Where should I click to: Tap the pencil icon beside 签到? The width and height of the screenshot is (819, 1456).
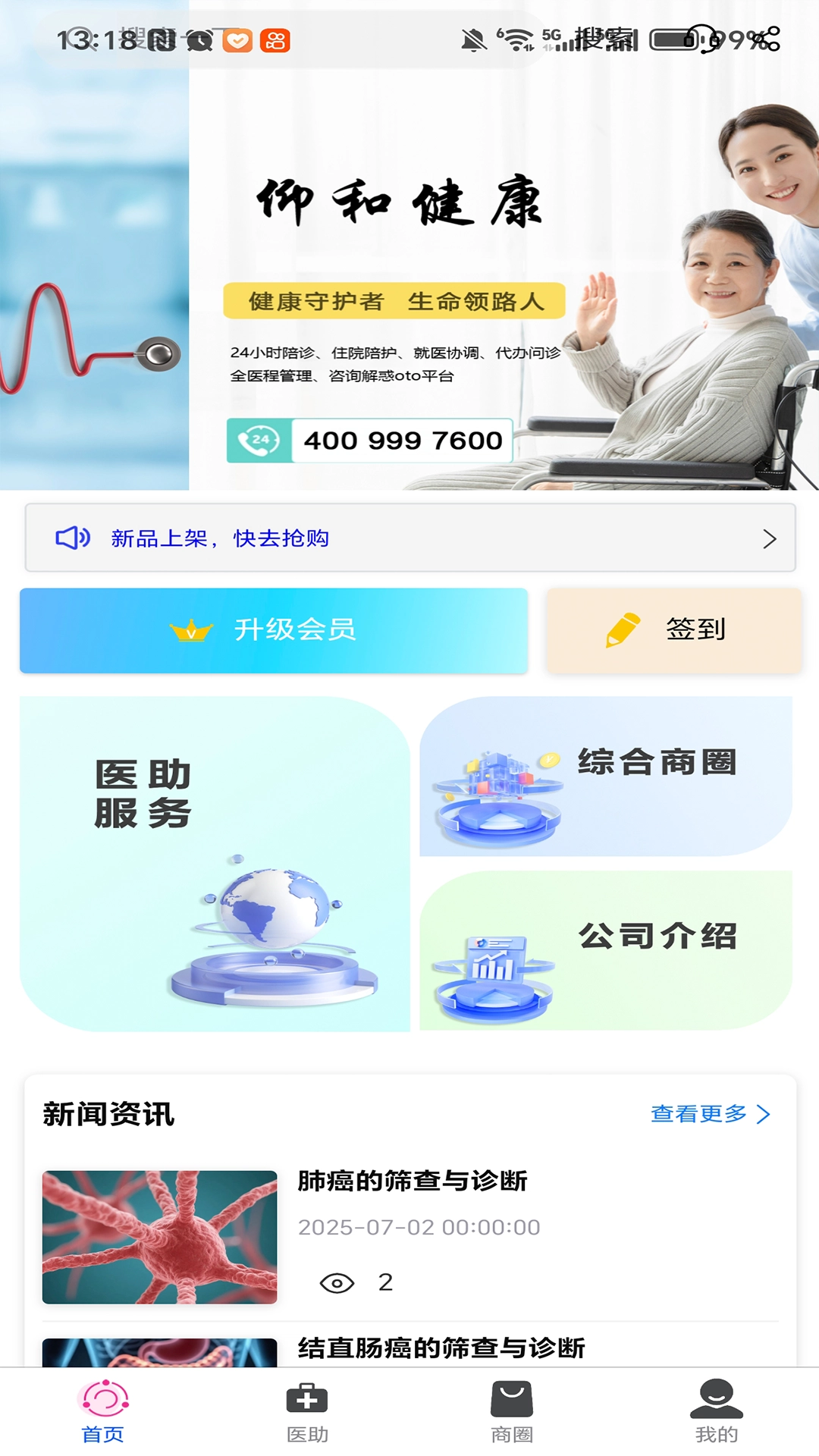pyautogui.click(x=622, y=629)
